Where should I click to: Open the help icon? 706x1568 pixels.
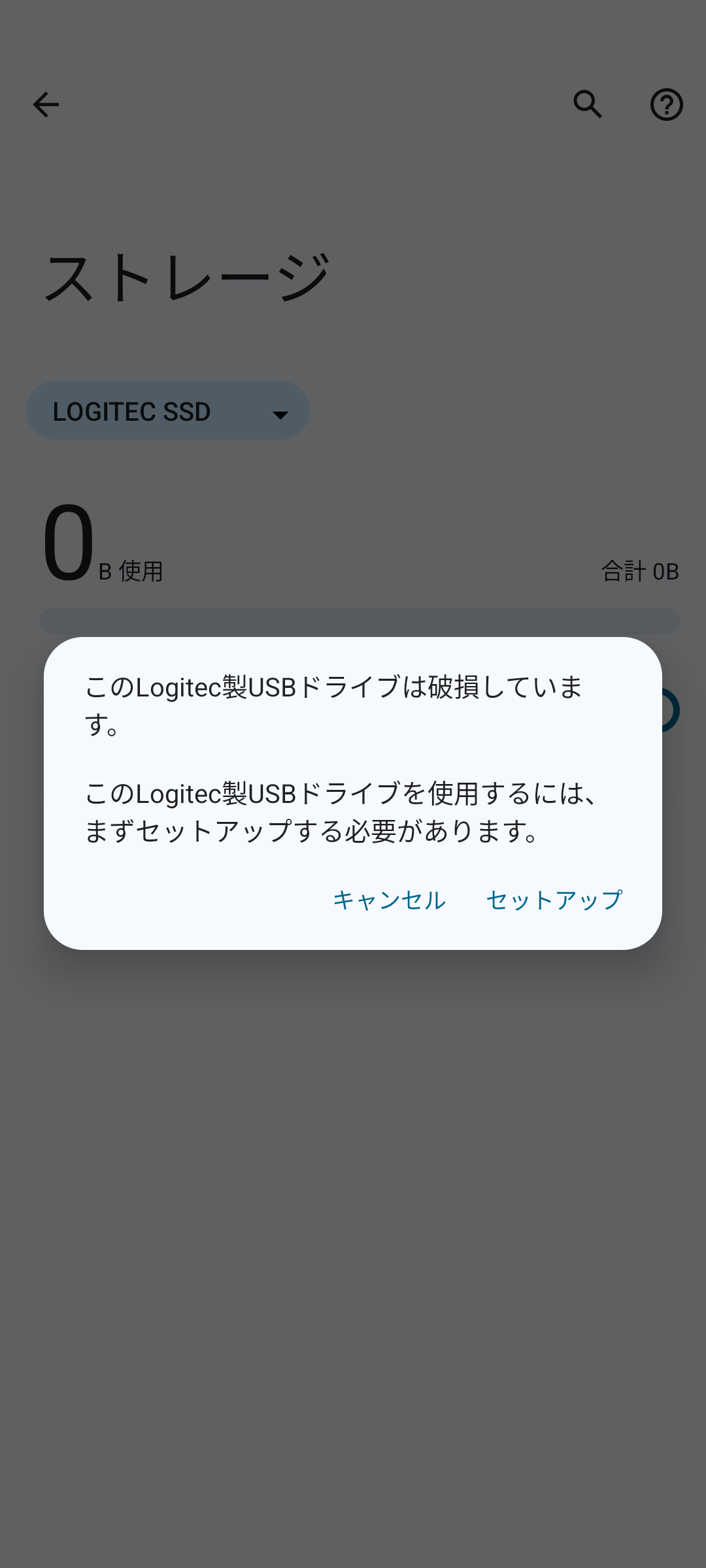(x=666, y=105)
